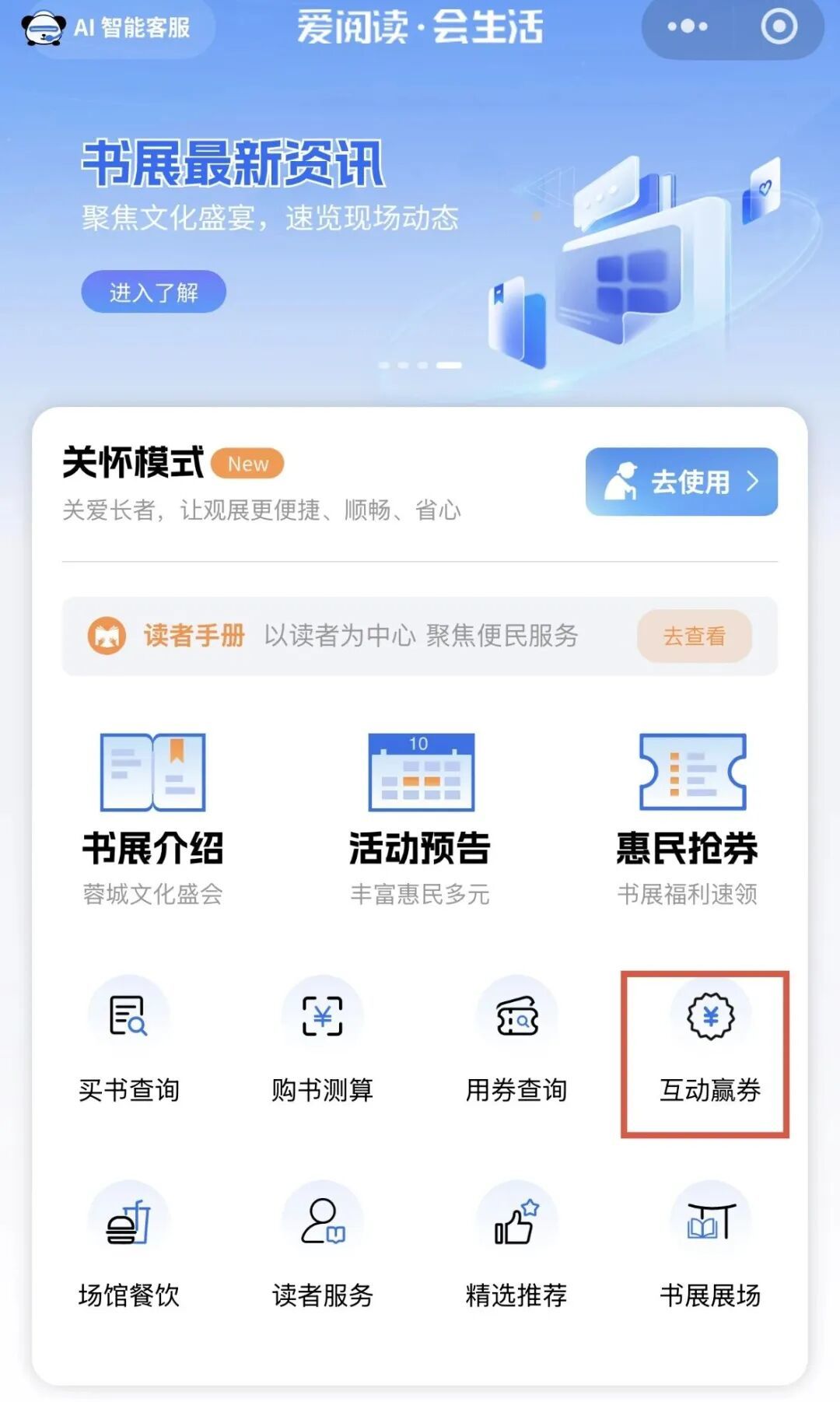840x1402 pixels.
Task: Open the AI 智能客服 assistant
Action: [109, 28]
